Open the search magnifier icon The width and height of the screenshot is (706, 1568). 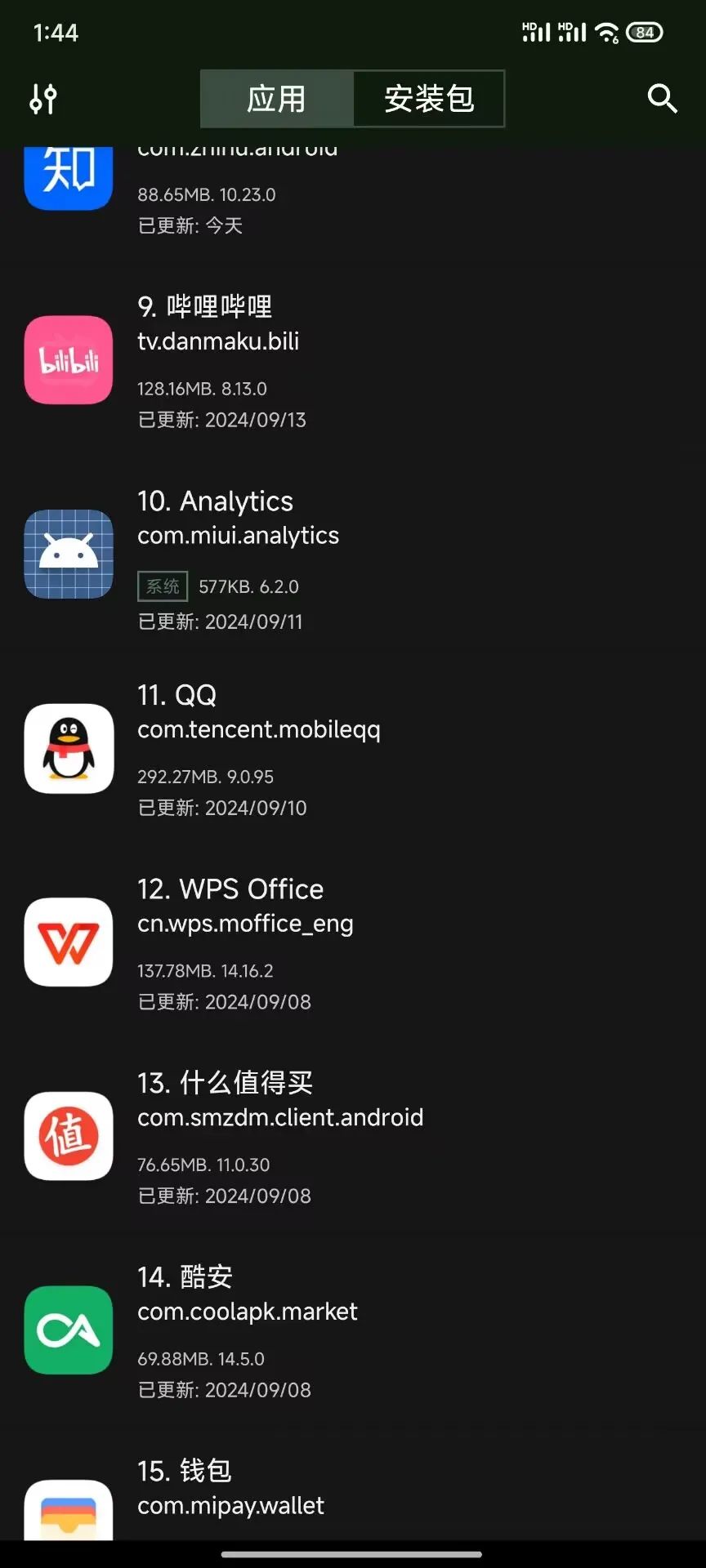662,99
